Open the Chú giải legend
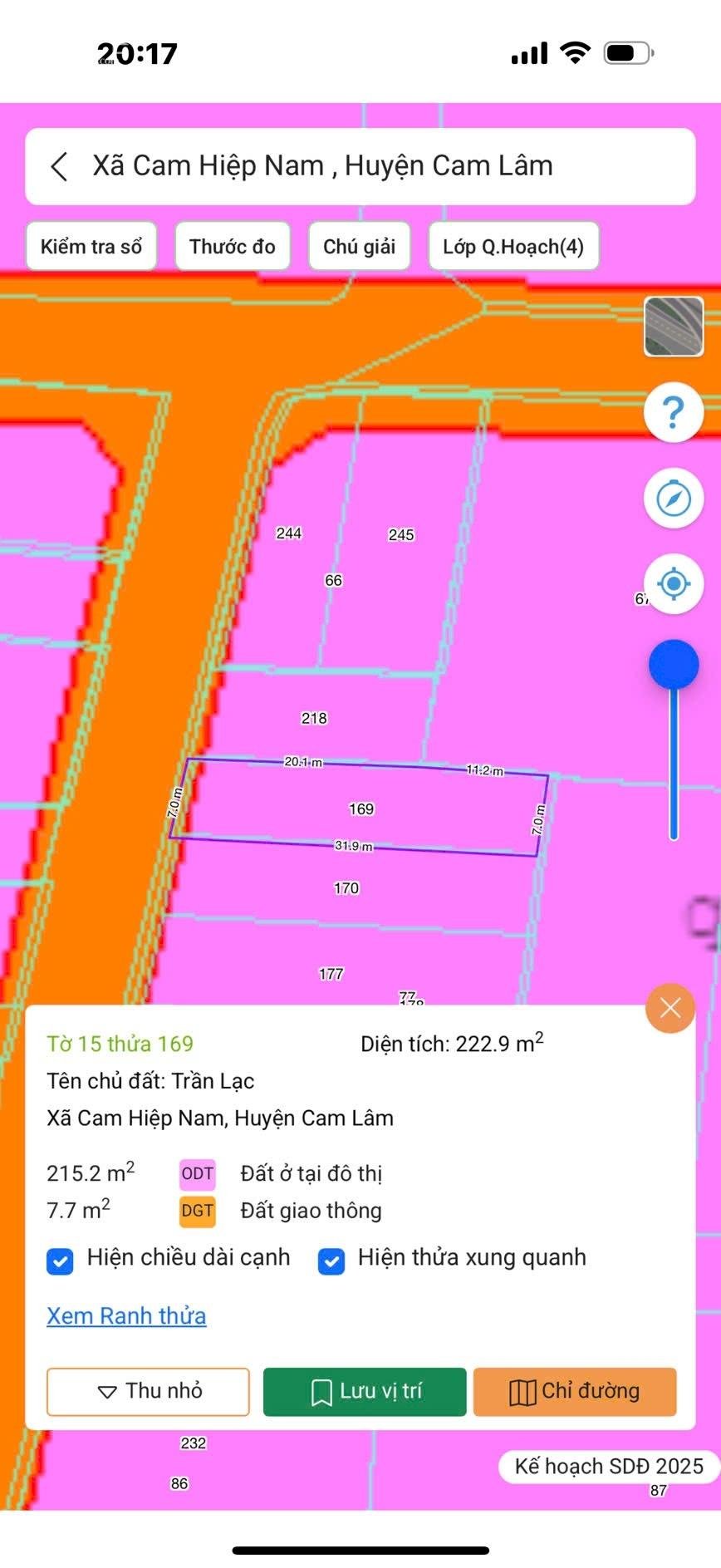This screenshot has height=1568, width=721. click(359, 247)
